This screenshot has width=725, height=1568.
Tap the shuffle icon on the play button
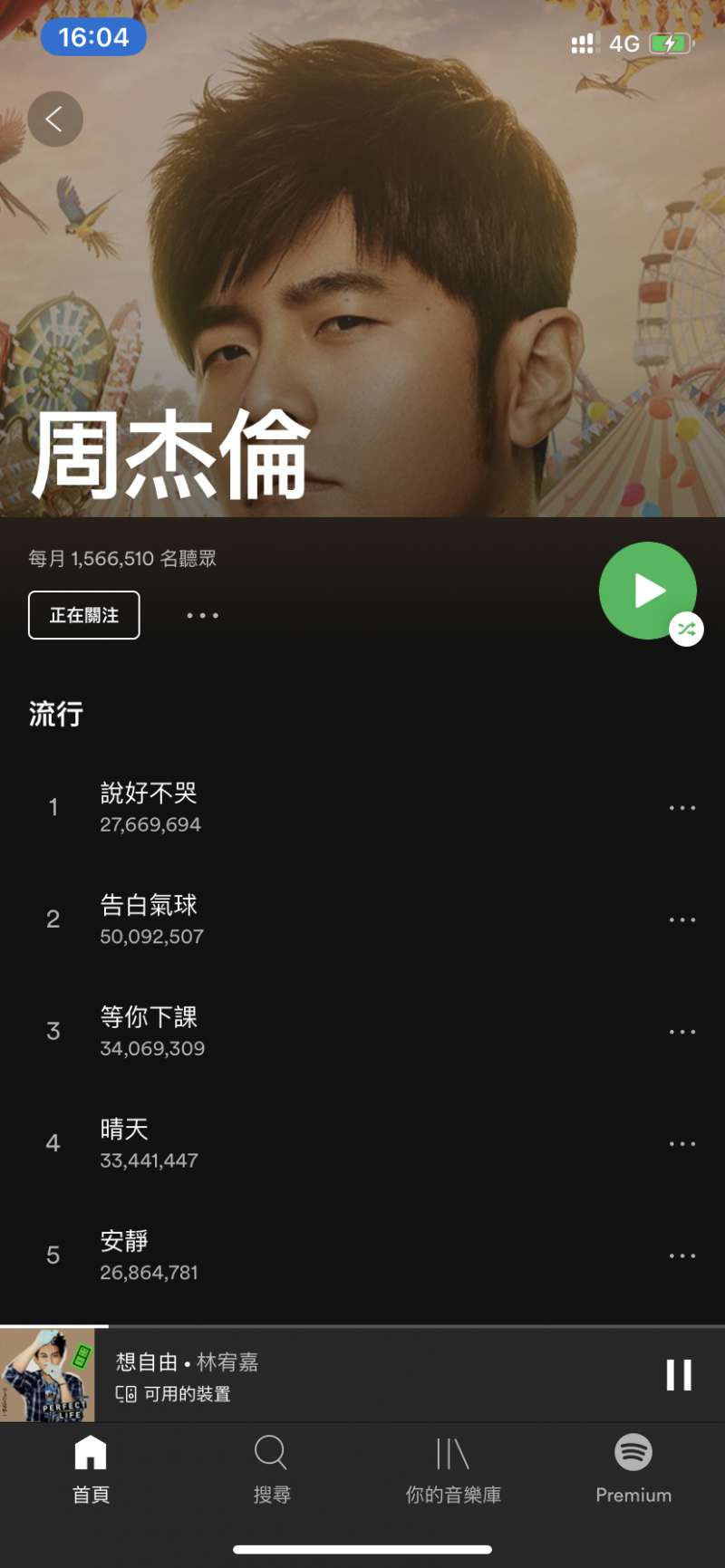click(x=686, y=628)
